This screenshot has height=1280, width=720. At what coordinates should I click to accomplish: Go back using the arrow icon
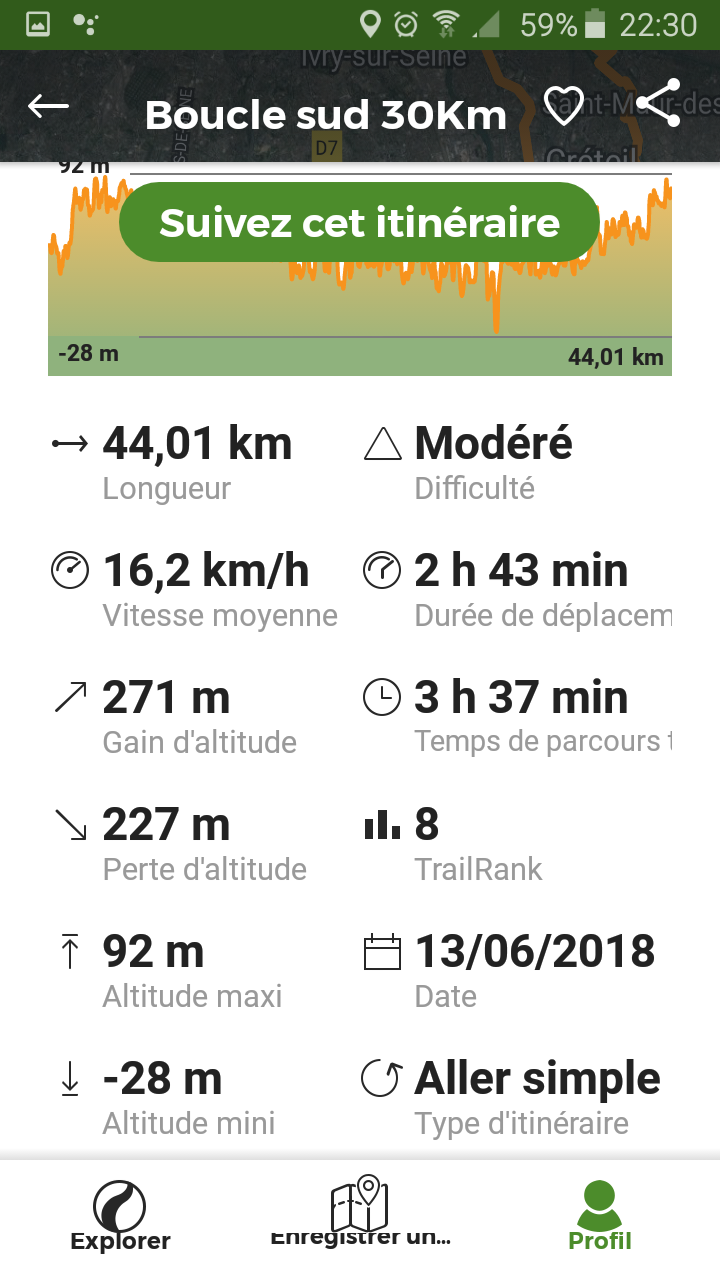(x=48, y=106)
